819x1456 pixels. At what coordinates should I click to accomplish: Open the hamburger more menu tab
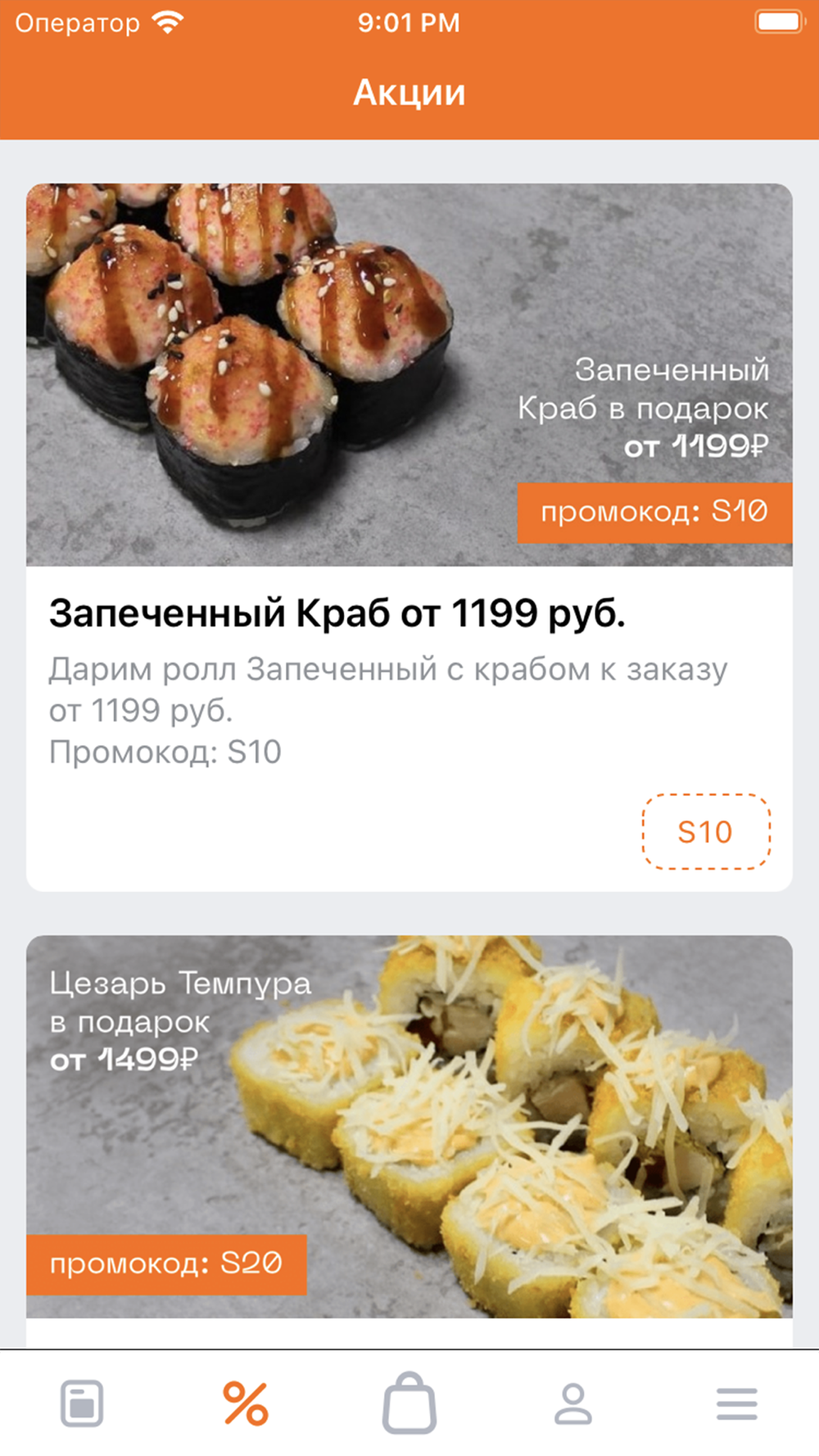[x=737, y=1403]
